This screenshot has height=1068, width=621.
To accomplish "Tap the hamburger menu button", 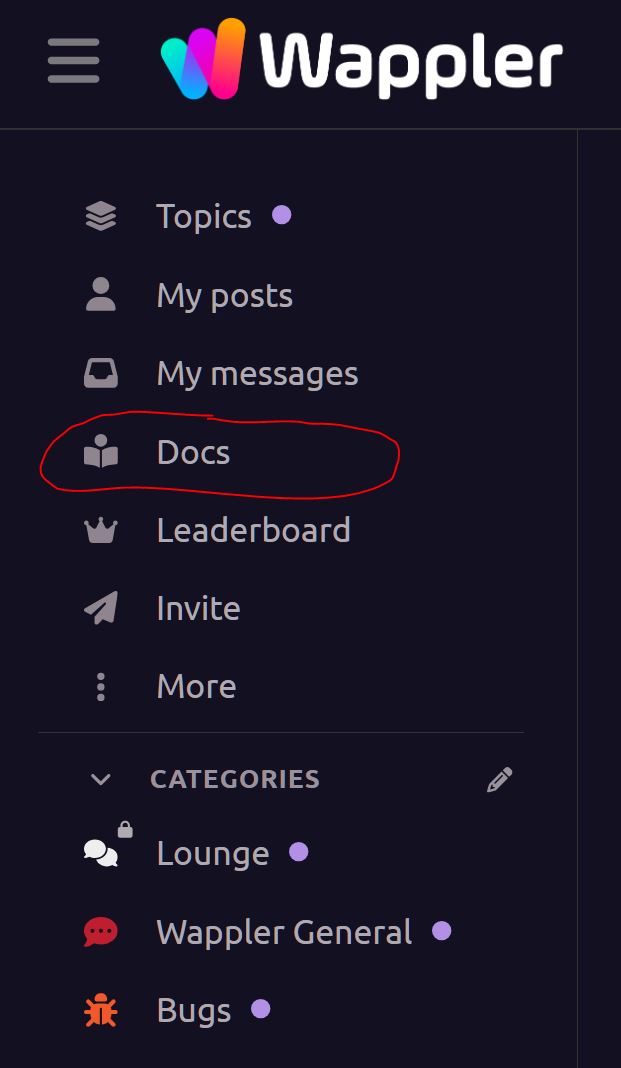I will coord(74,61).
